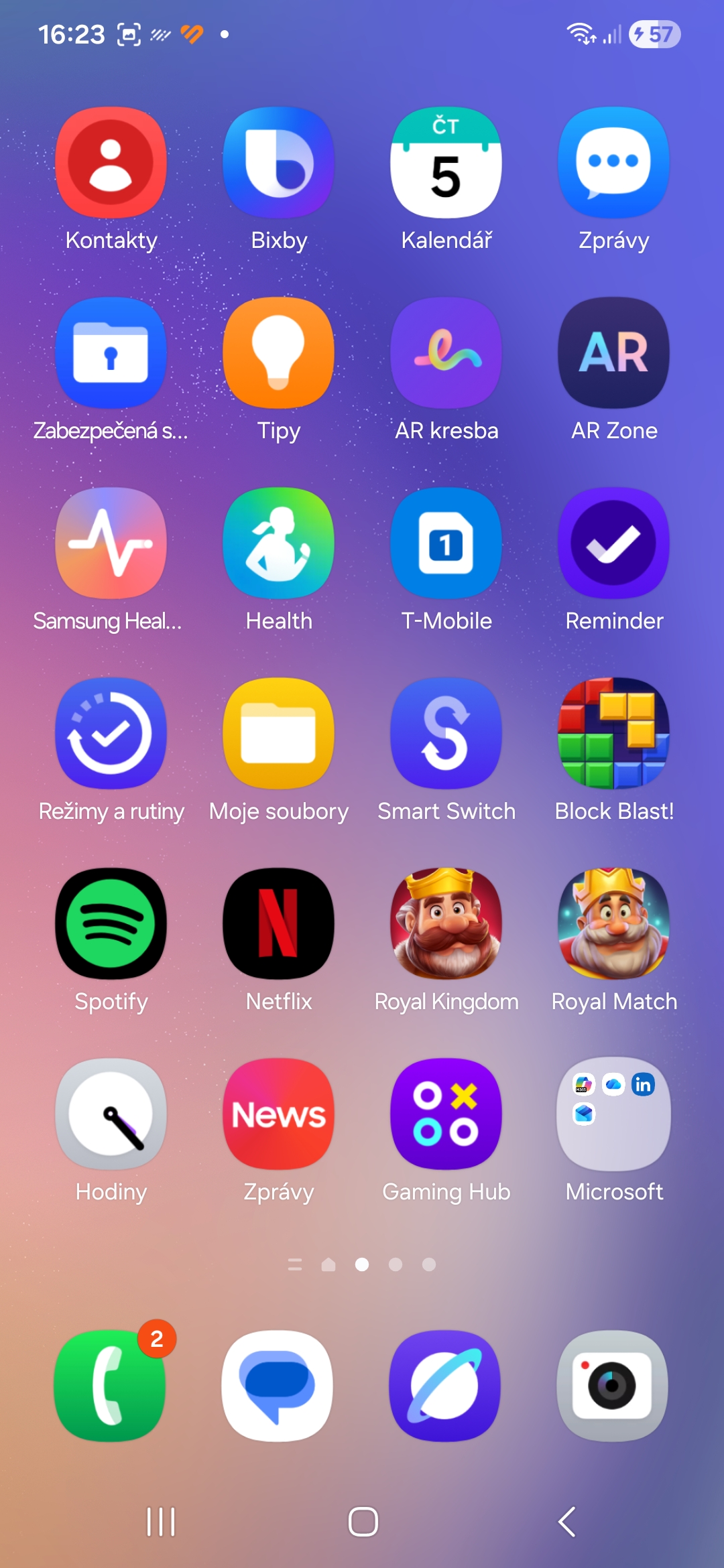
Task: Open the Microsoft folder
Action: click(x=614, y=1114)
